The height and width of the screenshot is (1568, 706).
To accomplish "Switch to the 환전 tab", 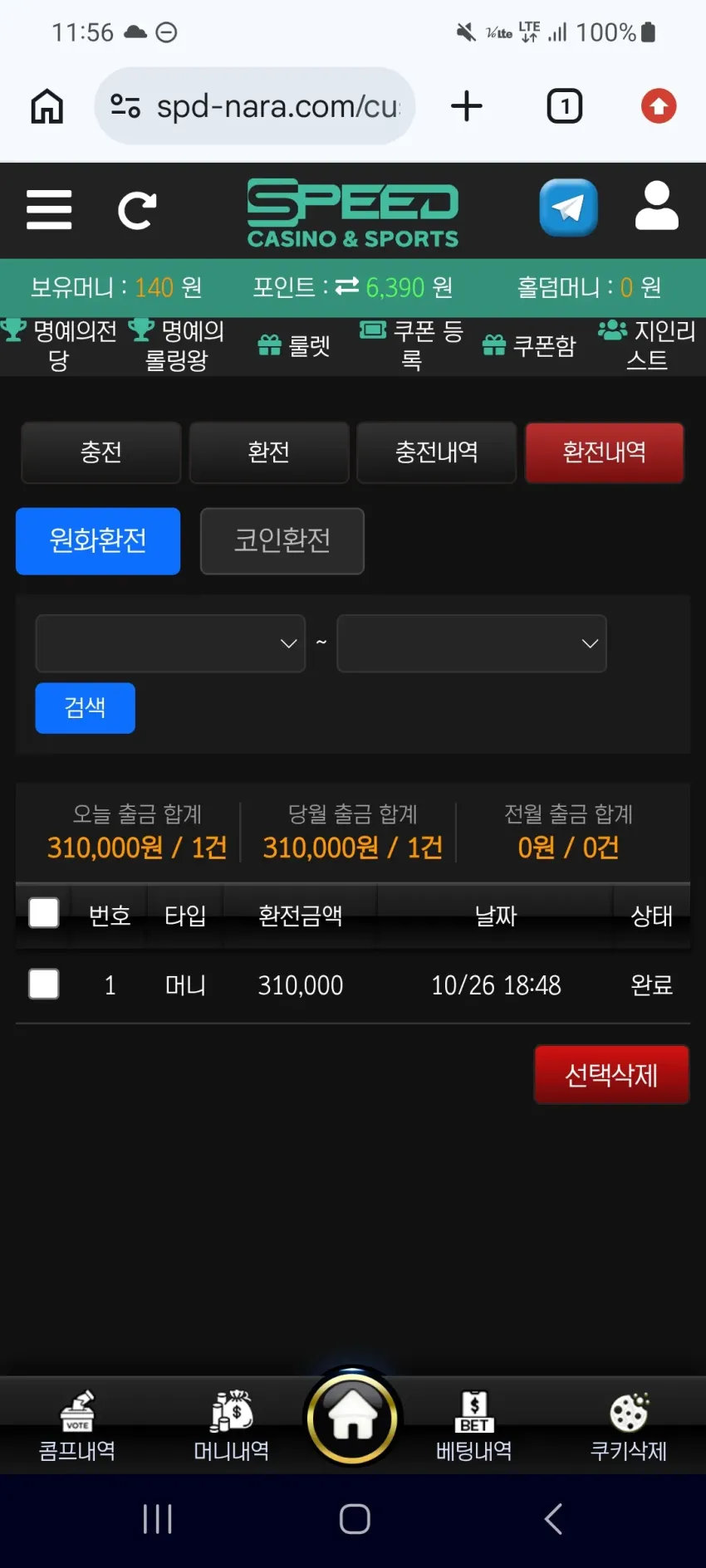I will pos(269,452).
